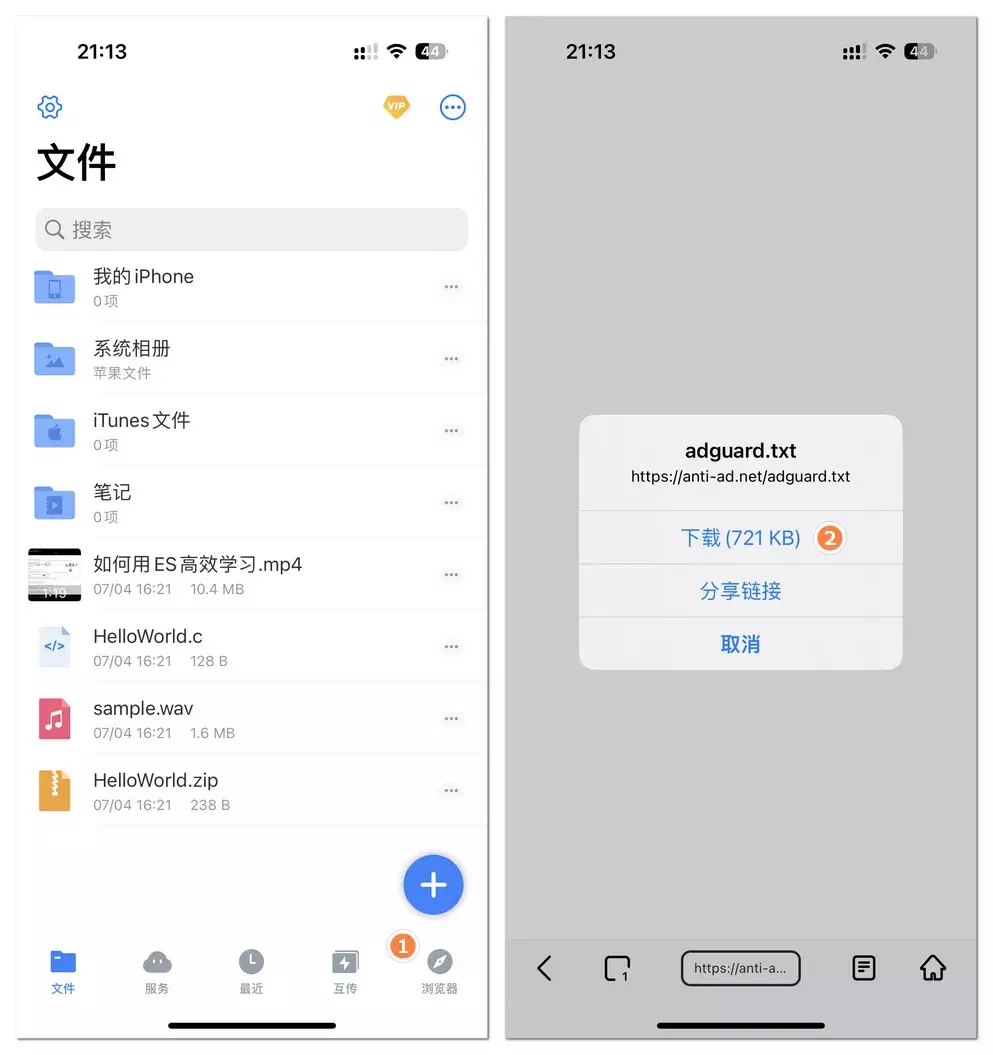This screenshot has width=993, height=1055.
Task: Focus the 搜索 search field
Action: pyautogui.click(x=252, y=230)
